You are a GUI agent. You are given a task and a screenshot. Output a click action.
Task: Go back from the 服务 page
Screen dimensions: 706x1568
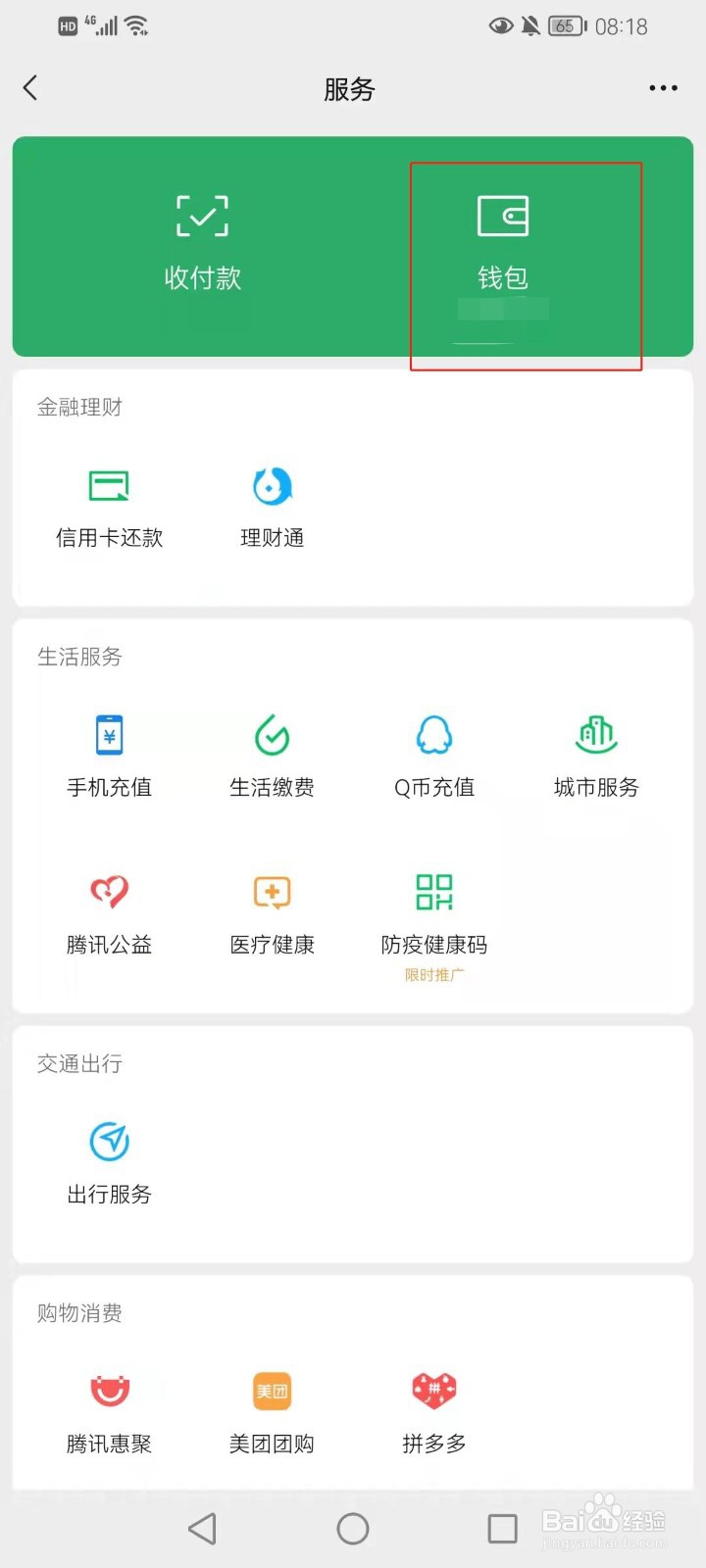(x=30, y=88)
